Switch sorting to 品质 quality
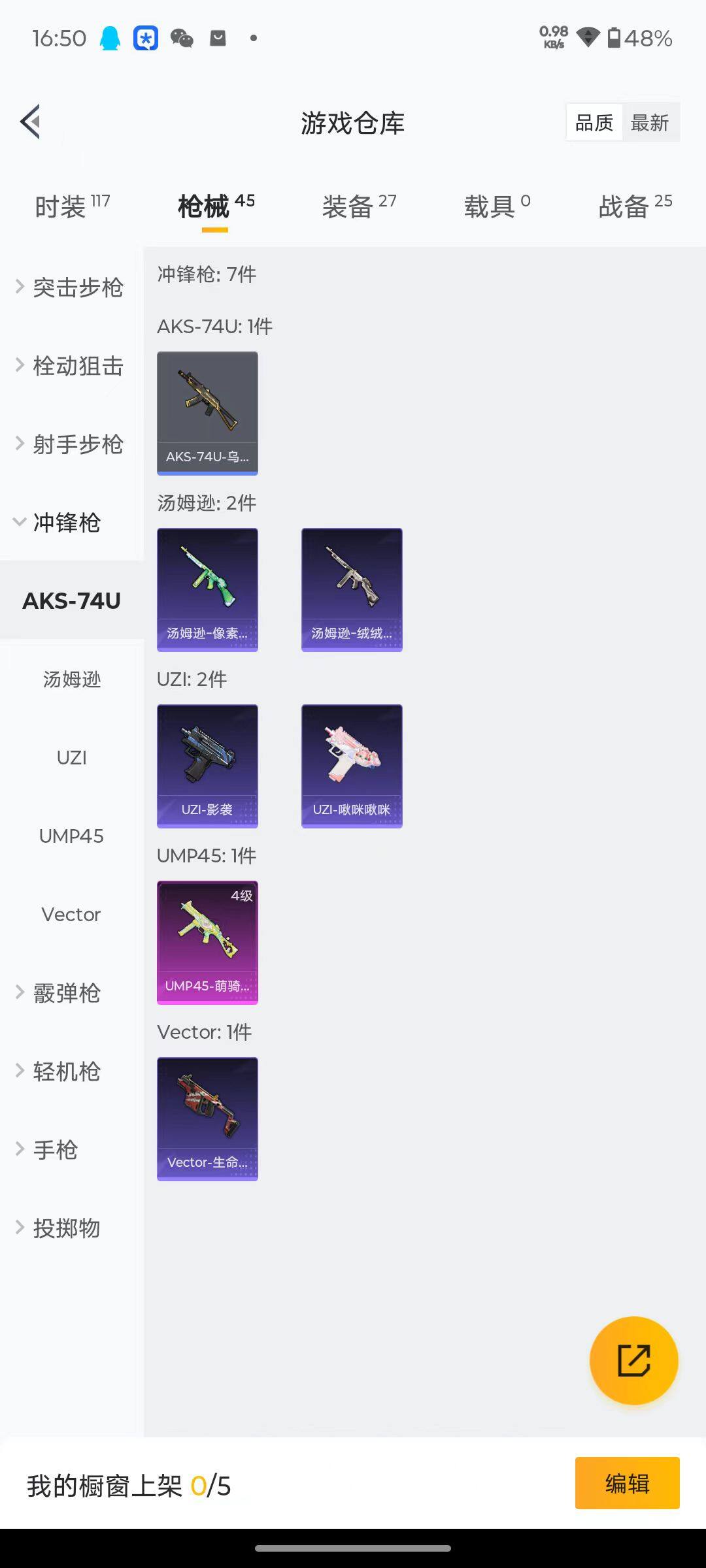 [x=592, y=122]
